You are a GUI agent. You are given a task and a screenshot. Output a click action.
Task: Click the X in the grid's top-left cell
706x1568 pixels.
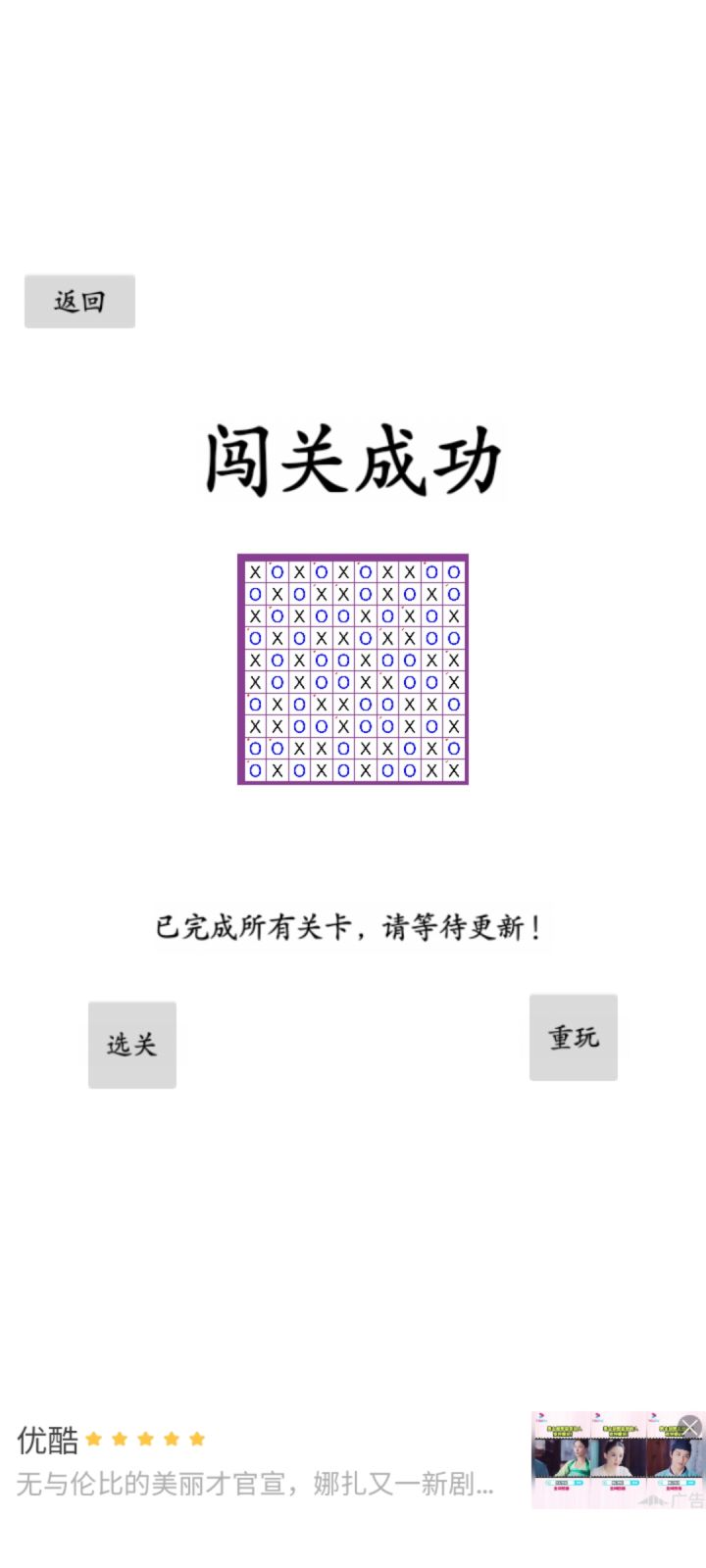click(255, 570)
